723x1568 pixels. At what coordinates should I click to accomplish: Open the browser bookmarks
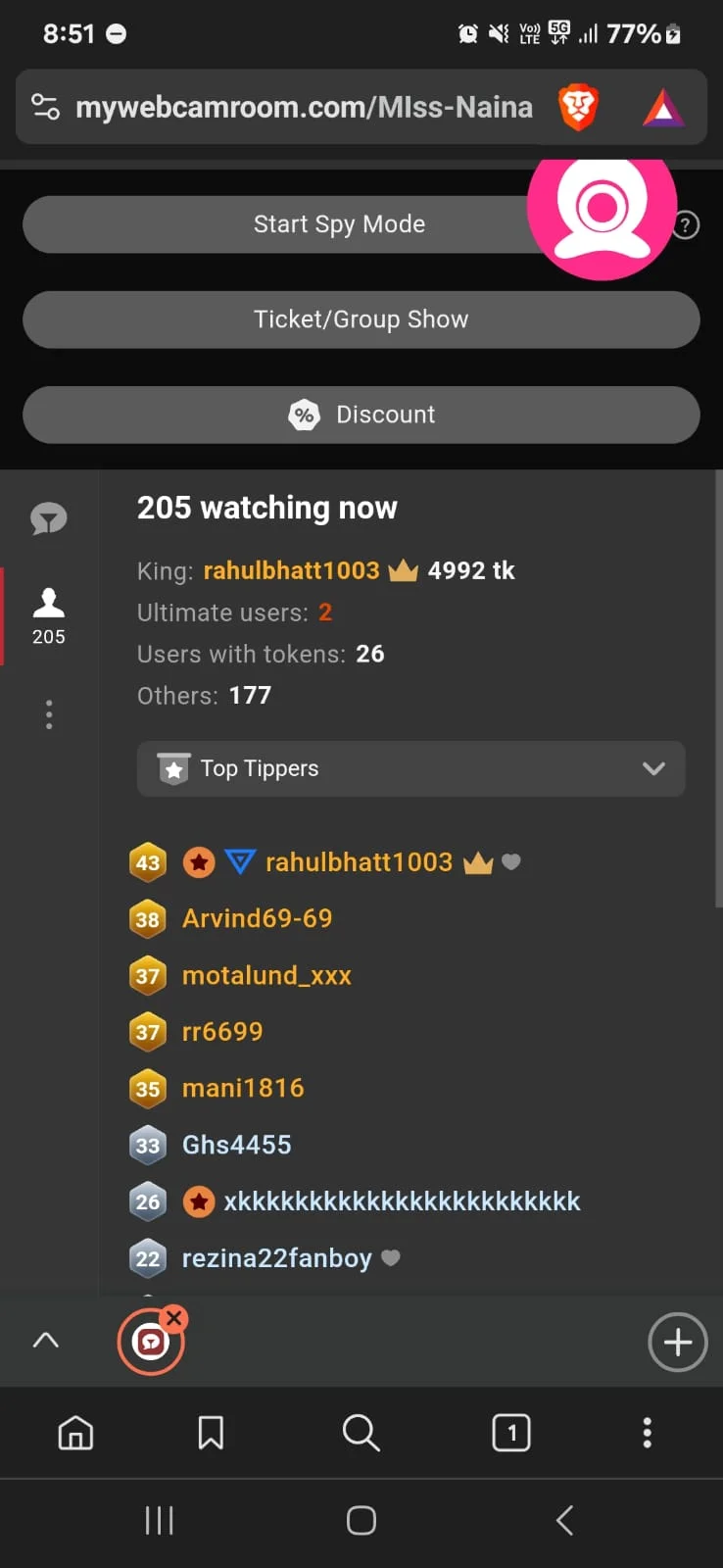(x=211, y=1433)
